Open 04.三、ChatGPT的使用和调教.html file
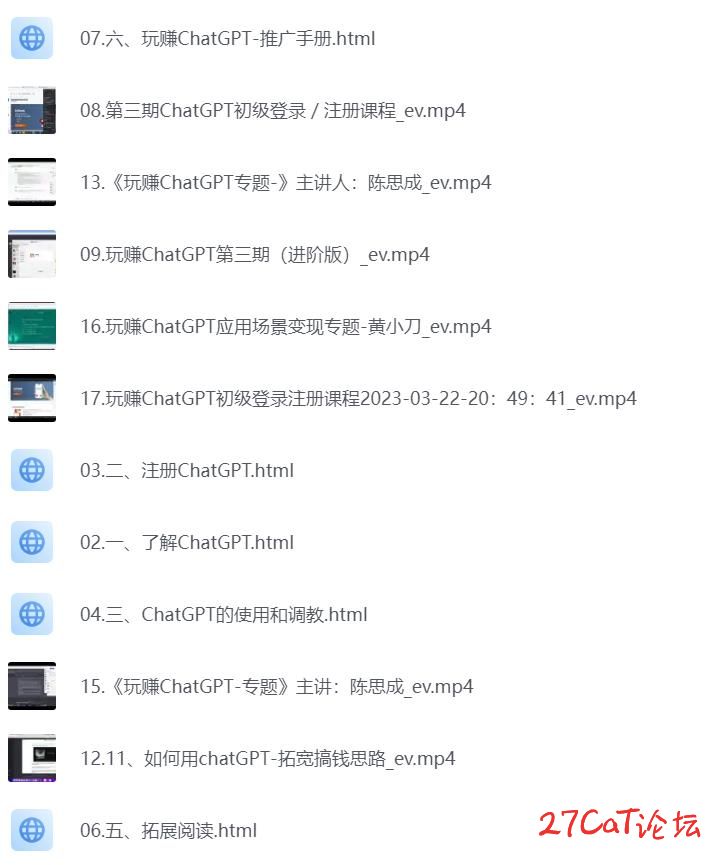Screen dimensions: 716x865 click(x=223, y=615)
